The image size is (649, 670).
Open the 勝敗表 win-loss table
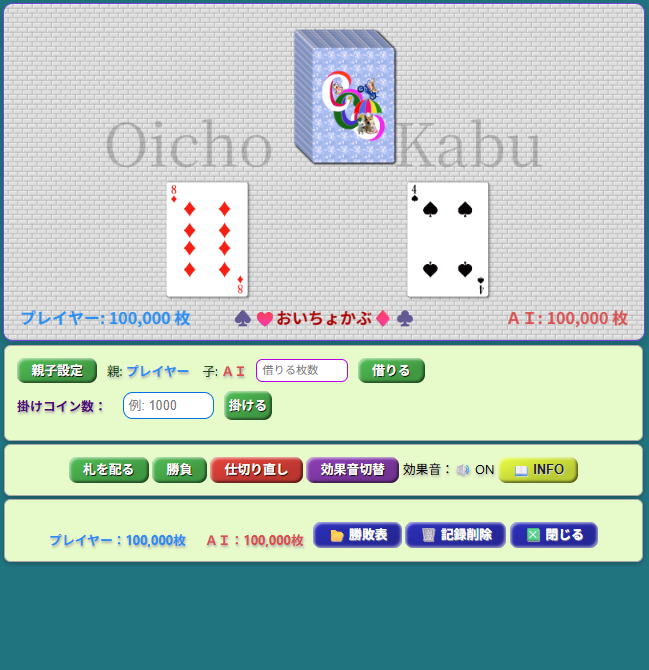click(358, 535)
